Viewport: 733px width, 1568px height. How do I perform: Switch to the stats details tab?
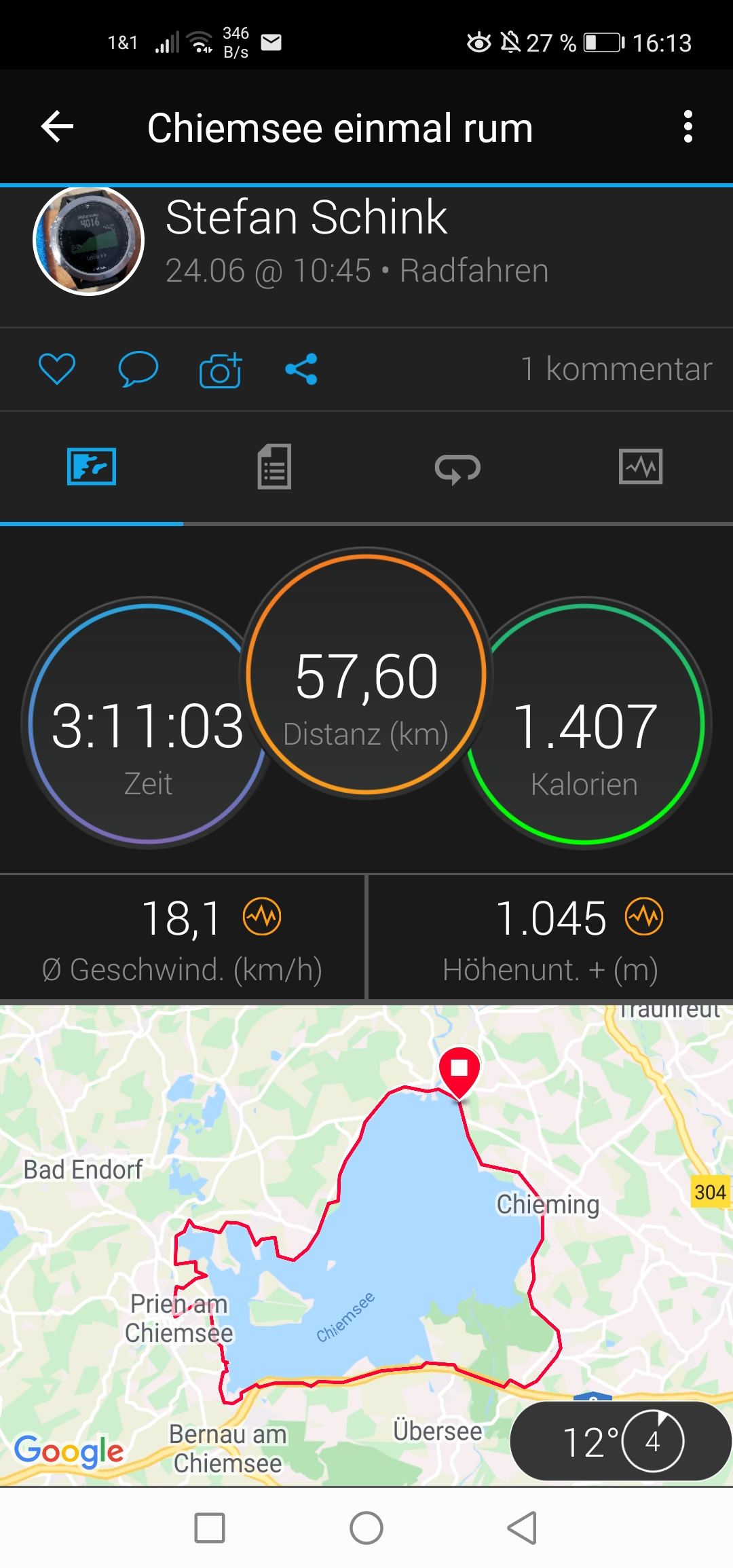pos(274,467)
